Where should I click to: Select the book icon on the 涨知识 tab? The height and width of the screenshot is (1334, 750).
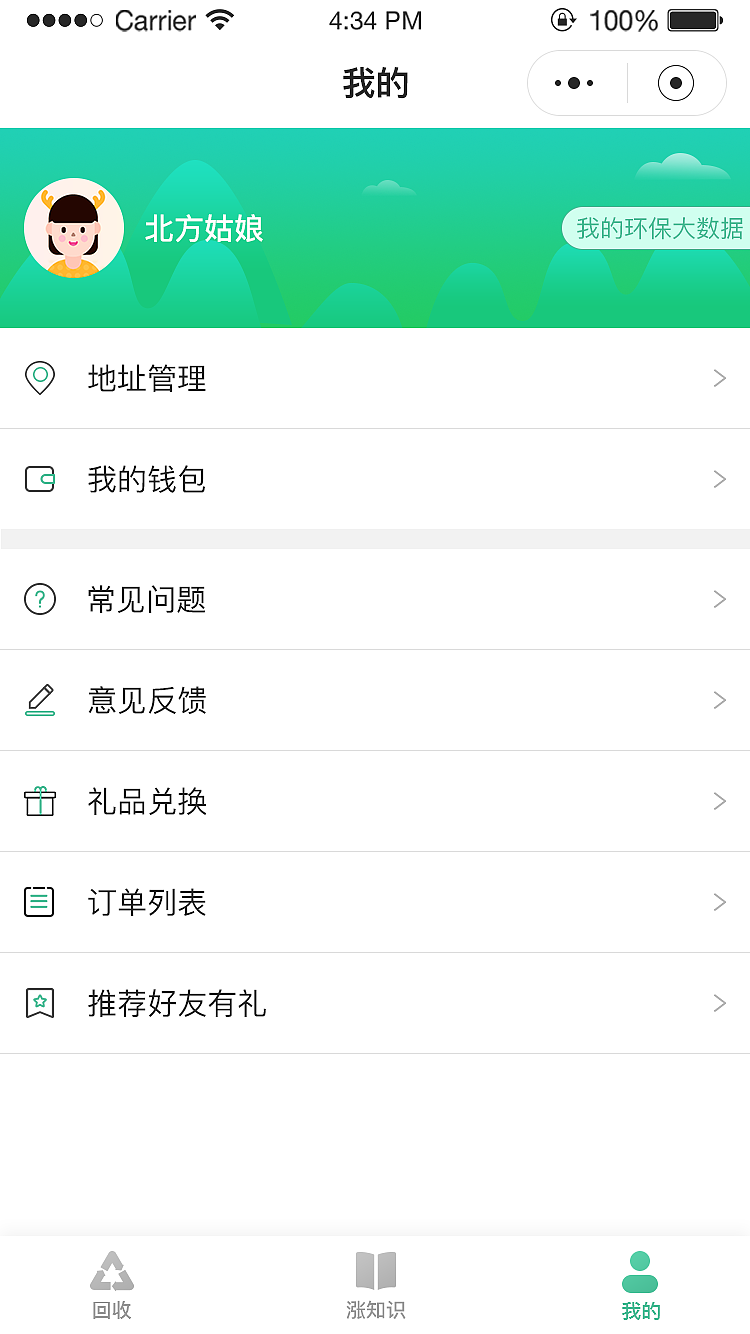375,1271
